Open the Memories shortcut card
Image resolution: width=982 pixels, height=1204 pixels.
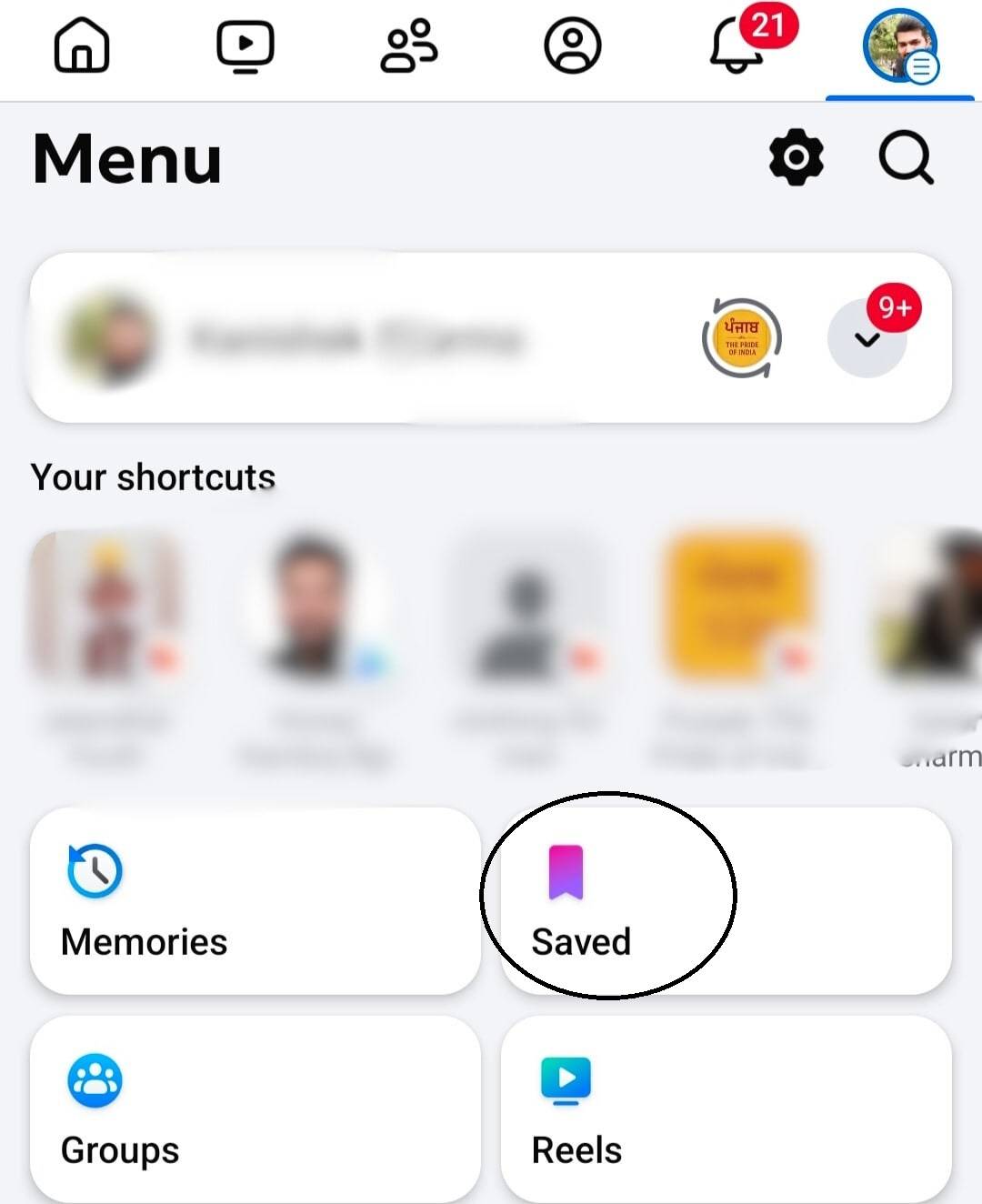(x=255, y=900)
